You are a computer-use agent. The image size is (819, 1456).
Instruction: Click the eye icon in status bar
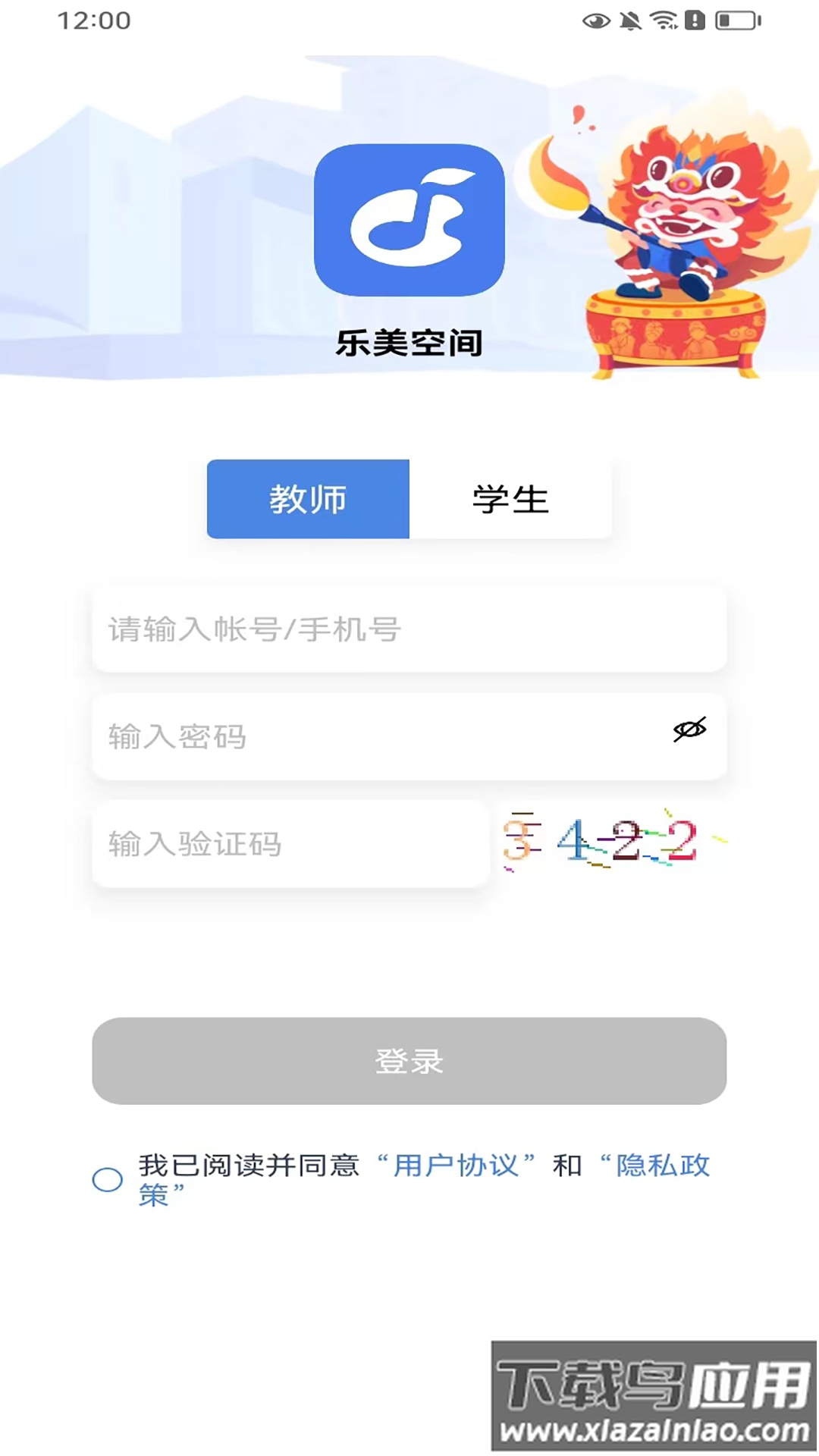click(597, 20)
